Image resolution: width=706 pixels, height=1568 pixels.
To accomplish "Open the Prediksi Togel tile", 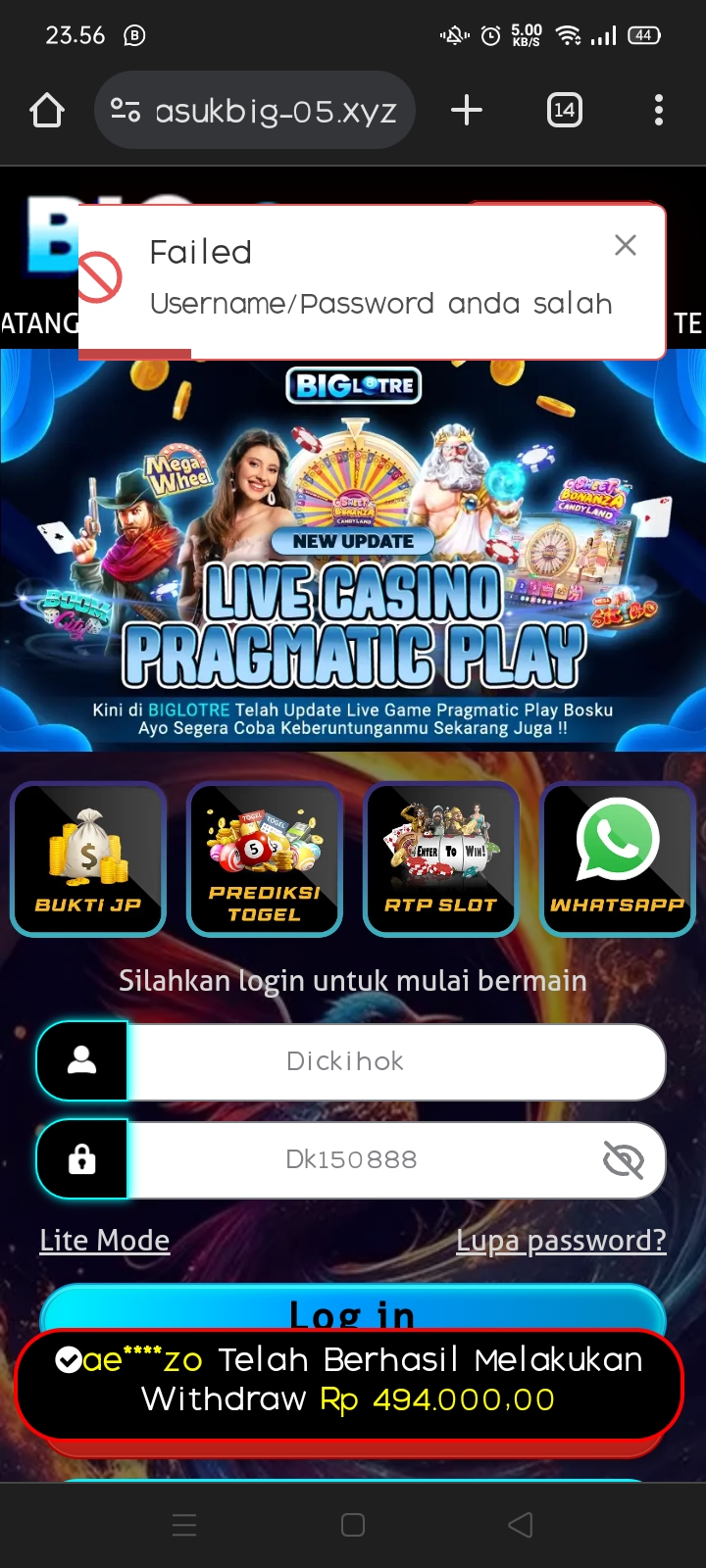I will pyautogui.click(x=265, y=859).
